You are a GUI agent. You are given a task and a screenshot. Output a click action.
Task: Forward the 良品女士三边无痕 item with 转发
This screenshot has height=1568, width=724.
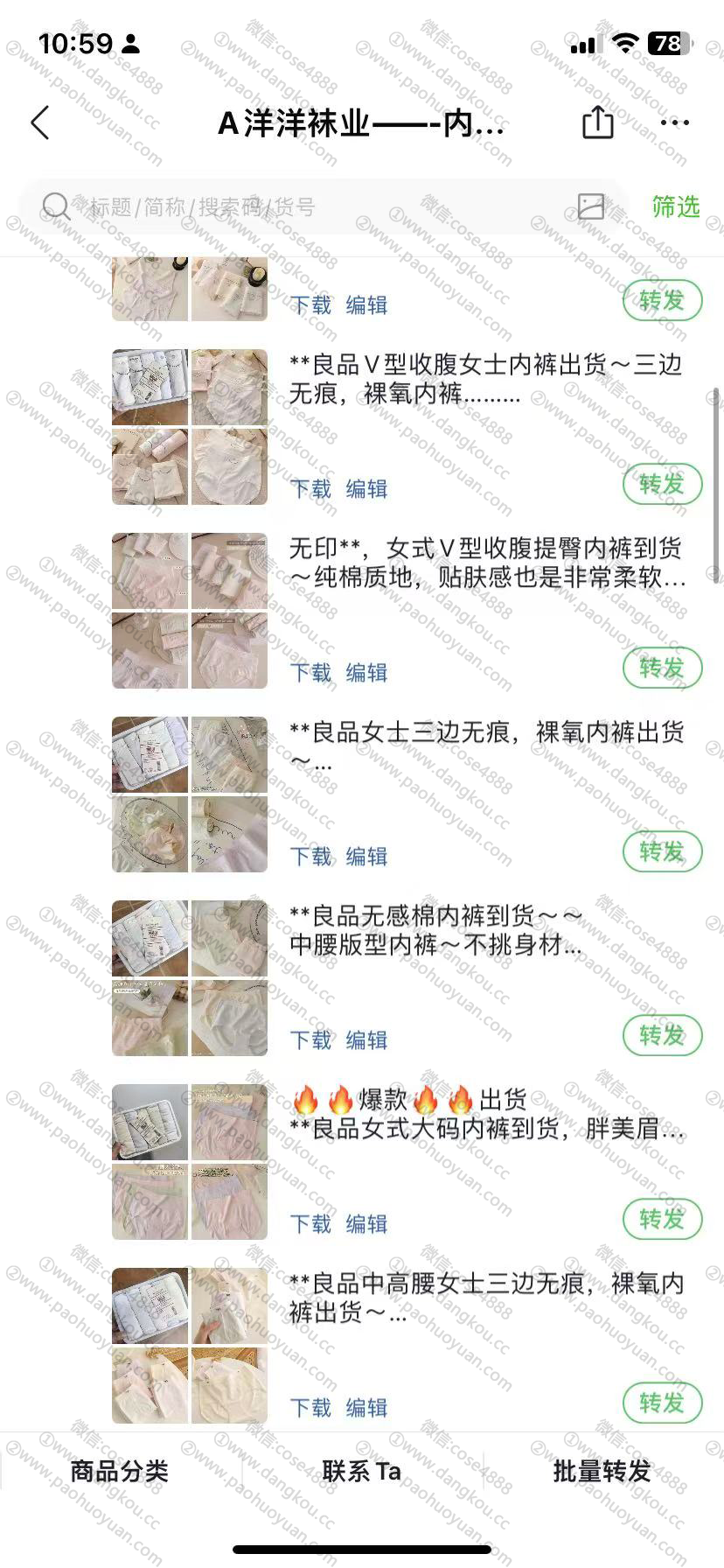pyautogui.click(x=662, y=851)
